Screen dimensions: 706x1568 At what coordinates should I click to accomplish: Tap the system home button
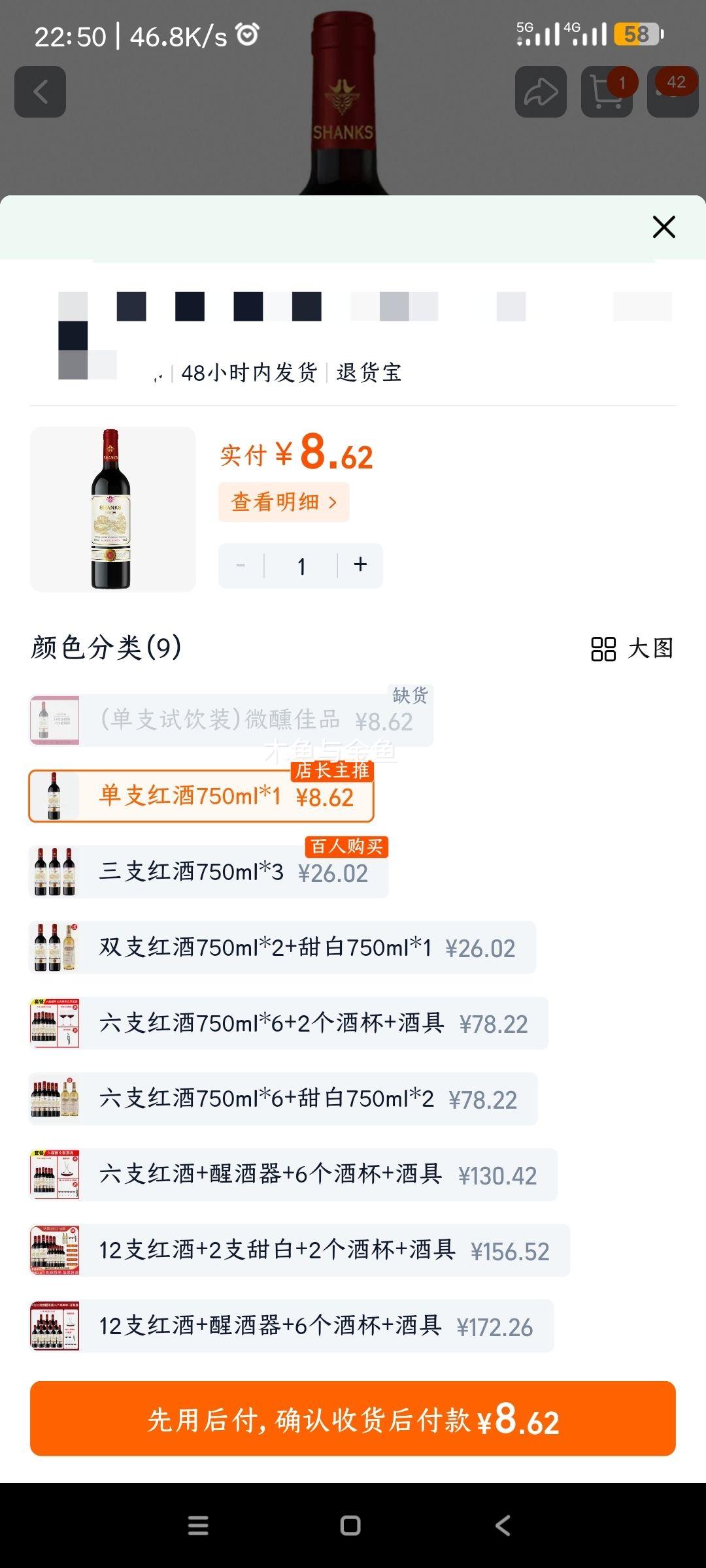tap(350, 1526)
